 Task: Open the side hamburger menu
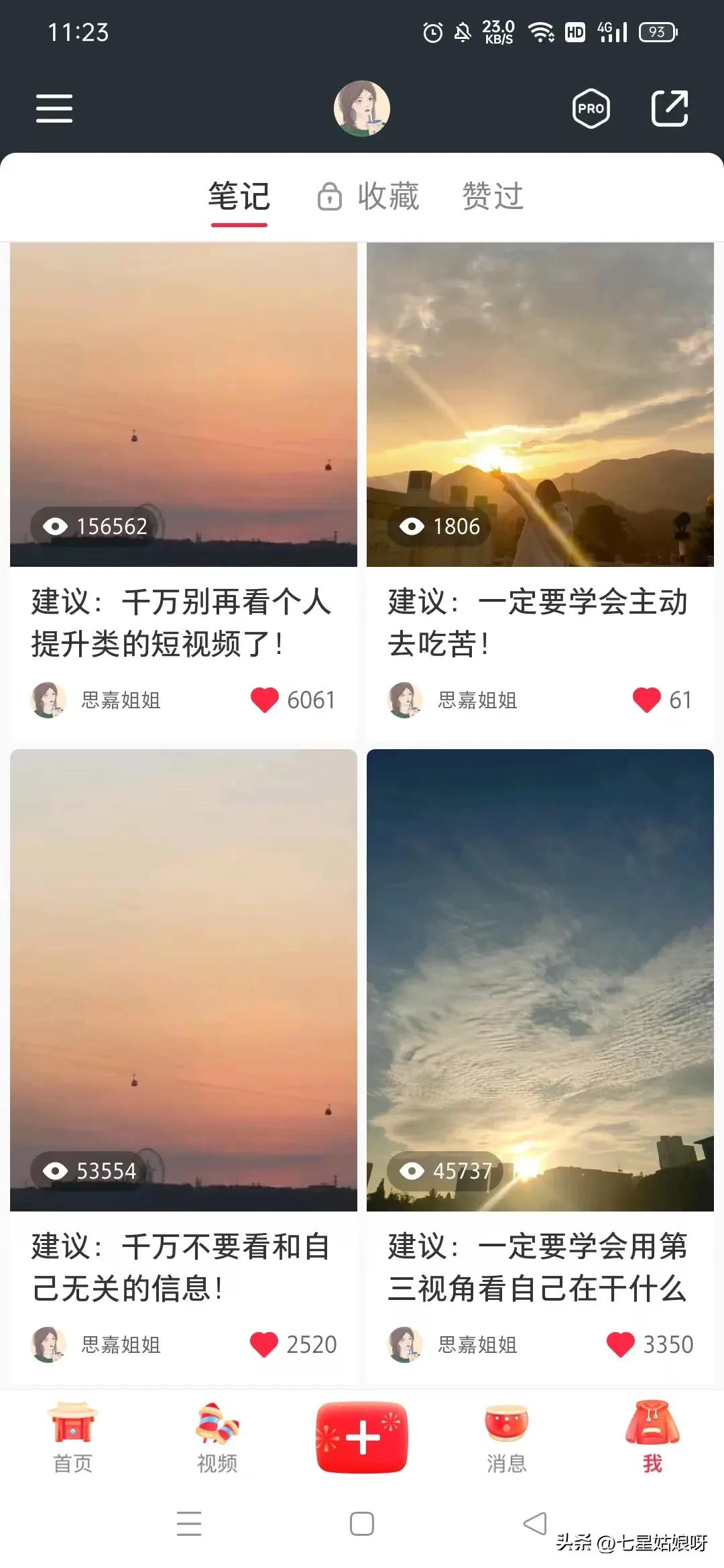(54, 108)
